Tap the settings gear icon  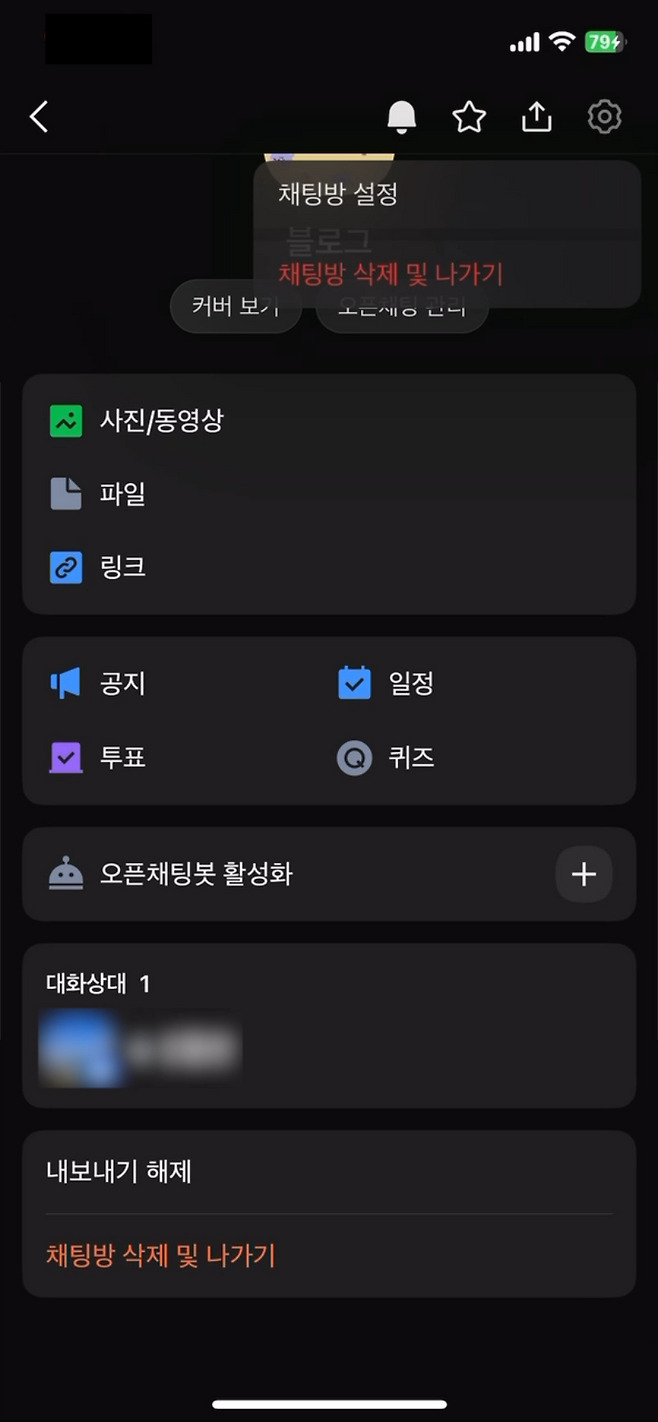tap(604, 117)
